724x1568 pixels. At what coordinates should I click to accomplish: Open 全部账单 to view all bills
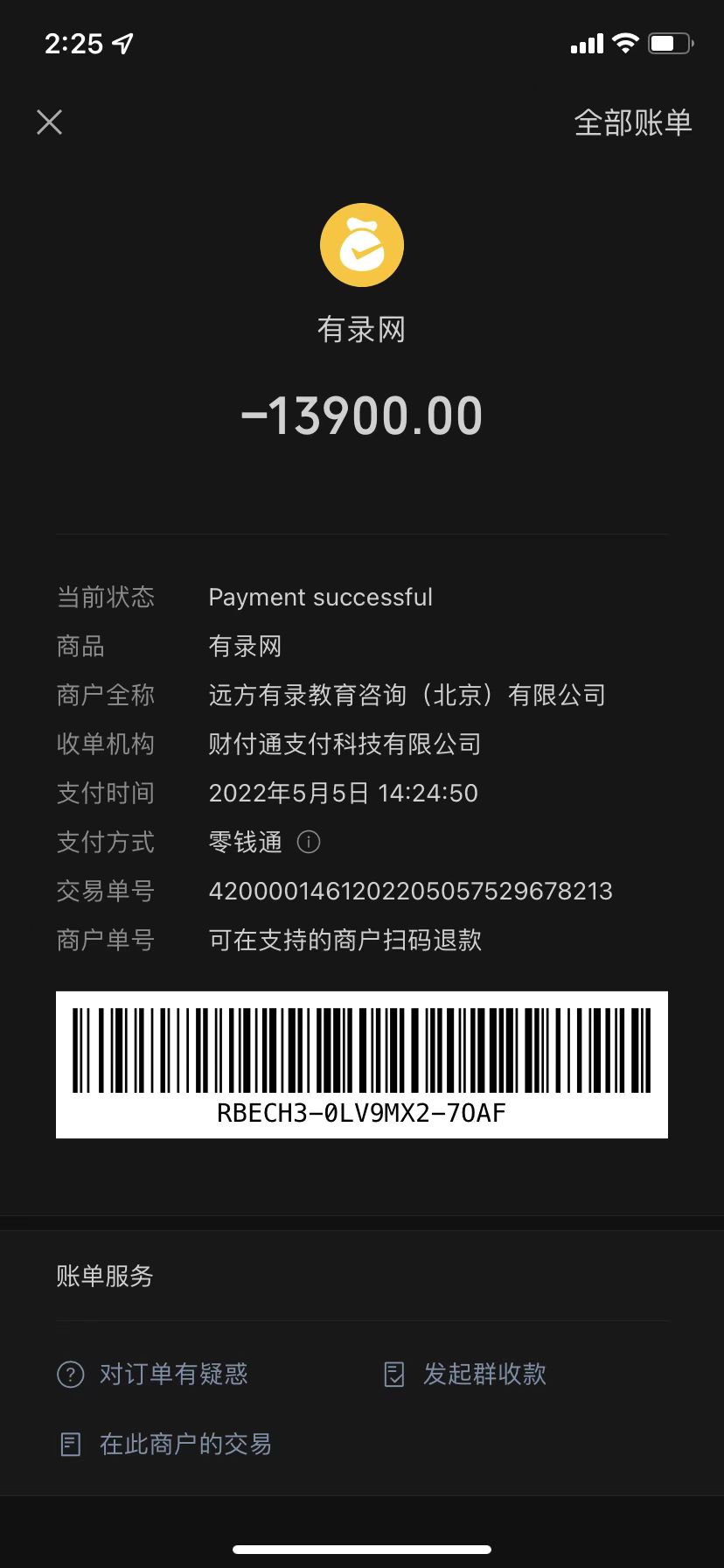click(632, 122)
